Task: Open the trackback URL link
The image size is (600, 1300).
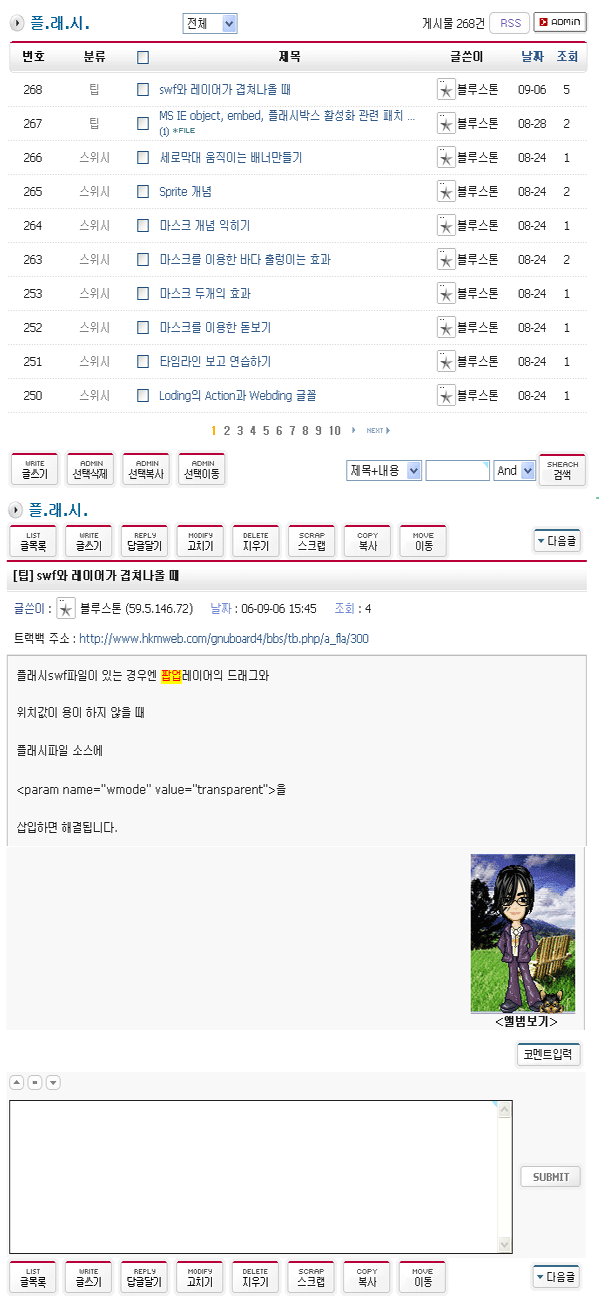Action: (223, 638)
